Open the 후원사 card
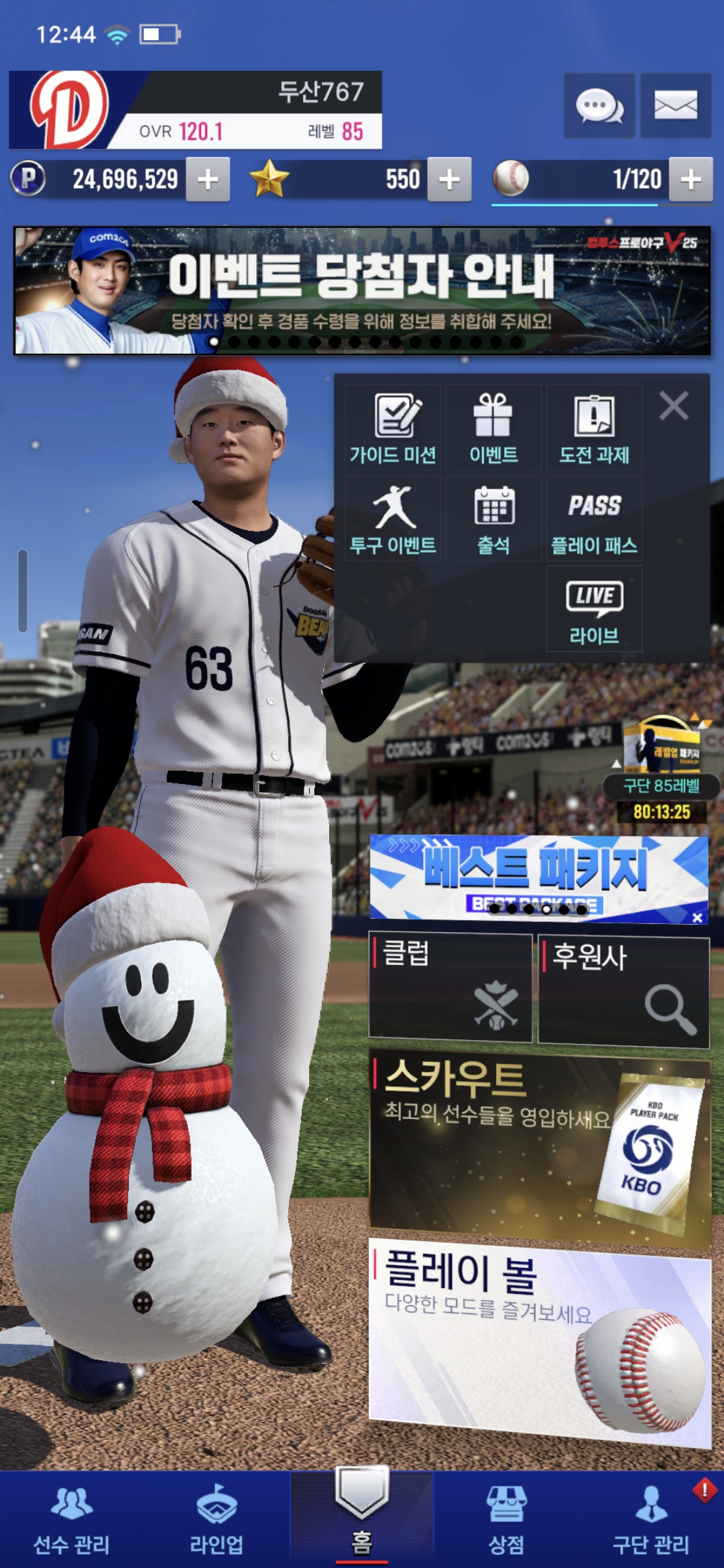 point(623,990)
